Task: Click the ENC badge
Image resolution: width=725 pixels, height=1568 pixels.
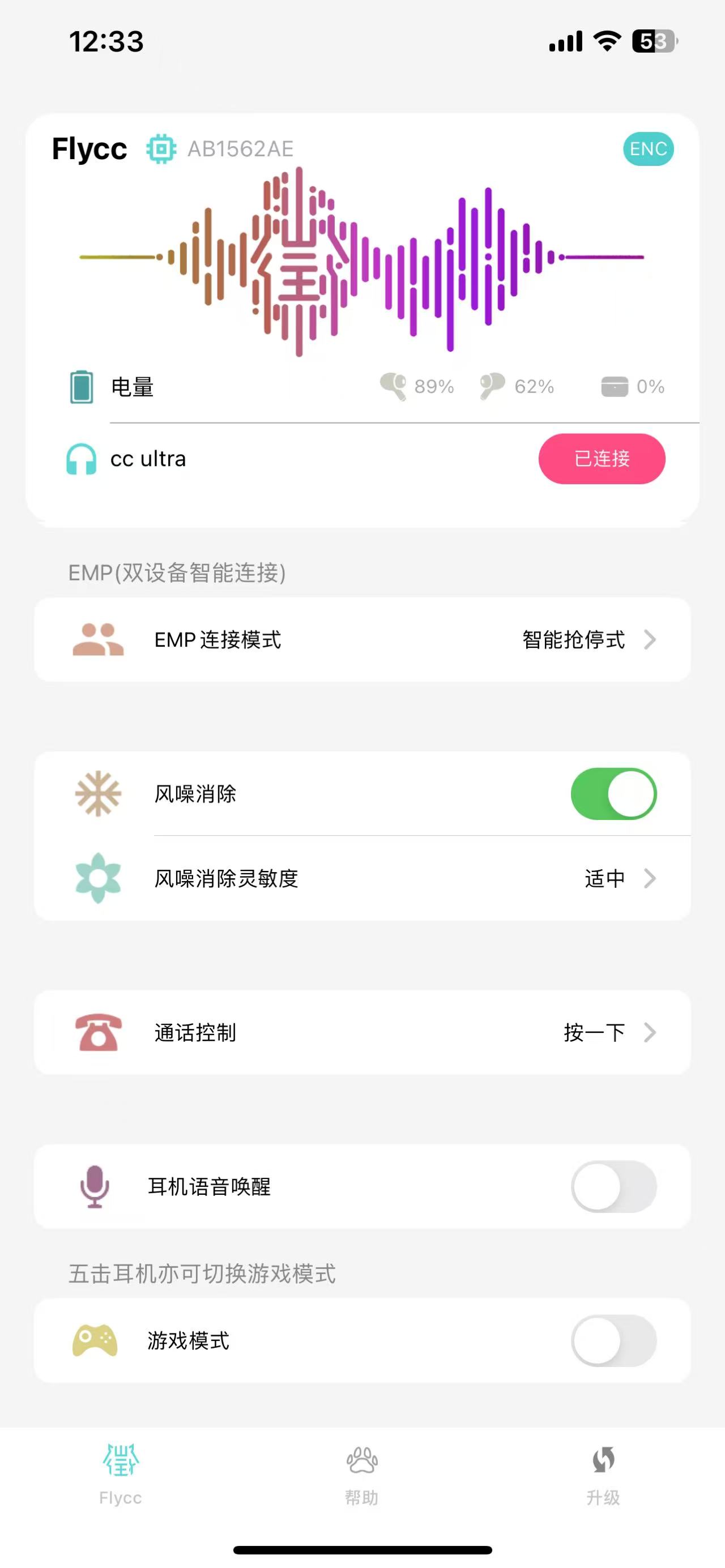Action: click(x=648, y=148)
